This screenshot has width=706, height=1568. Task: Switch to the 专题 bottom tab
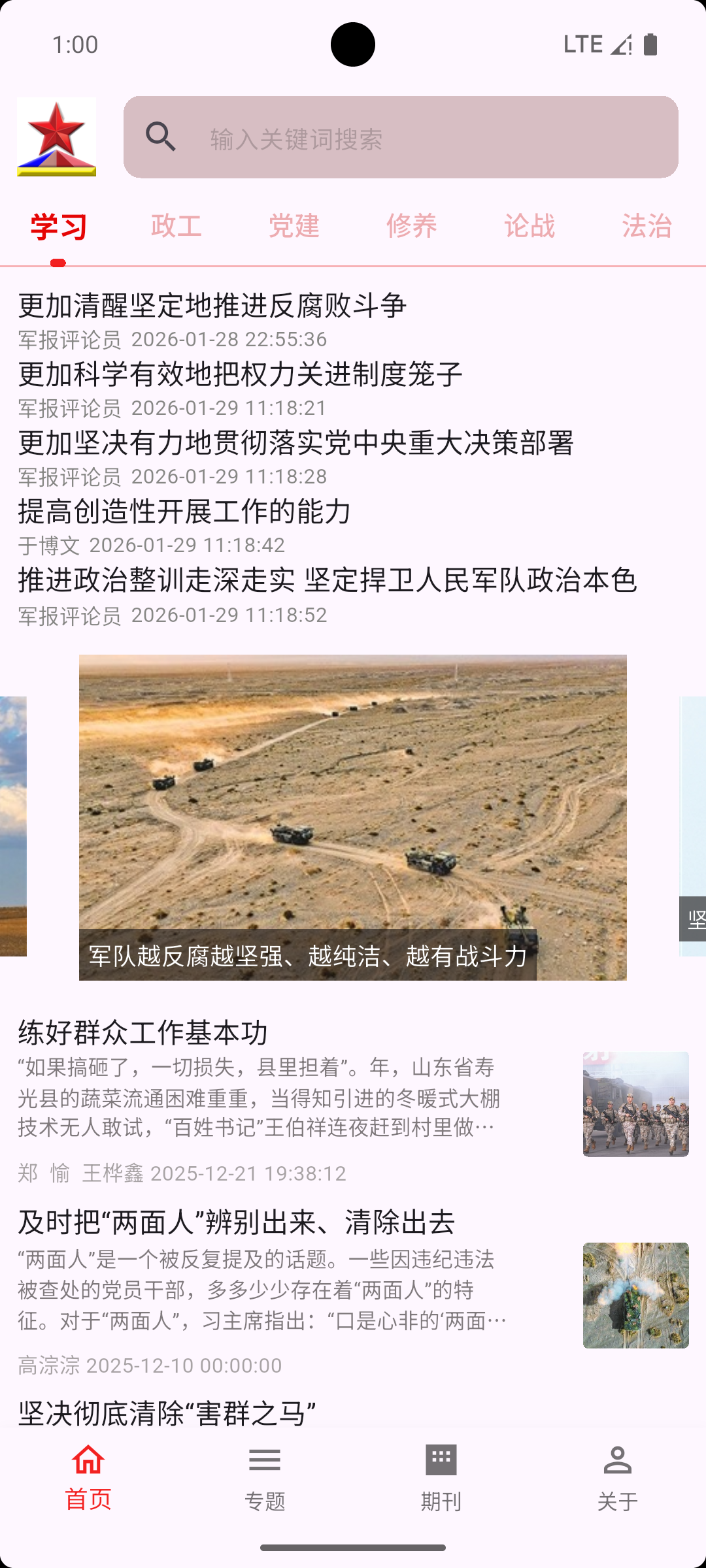point(265,1478)
